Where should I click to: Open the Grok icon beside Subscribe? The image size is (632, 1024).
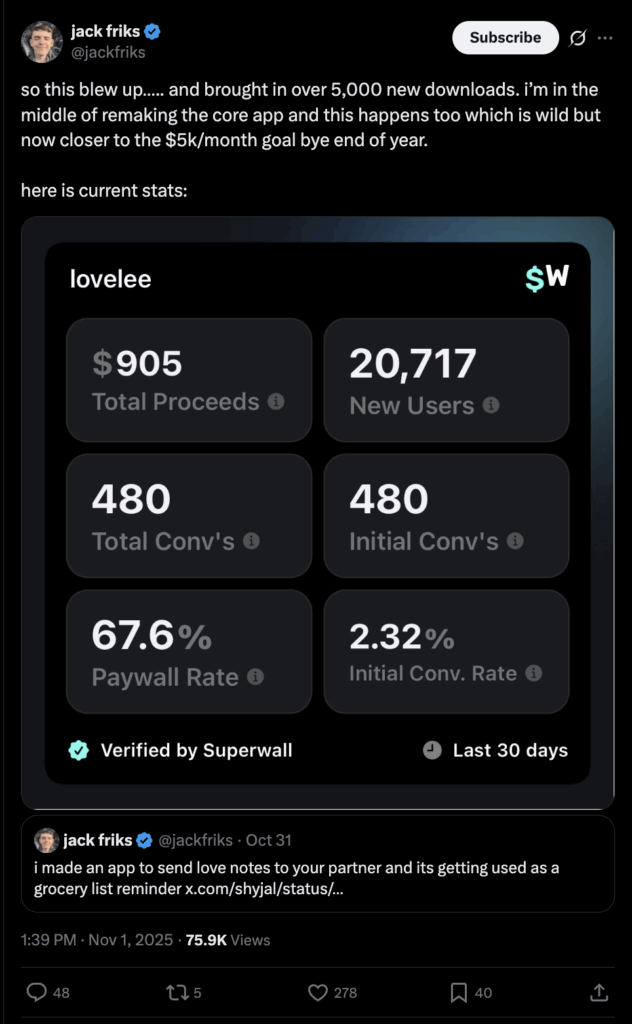pos(577,38)
